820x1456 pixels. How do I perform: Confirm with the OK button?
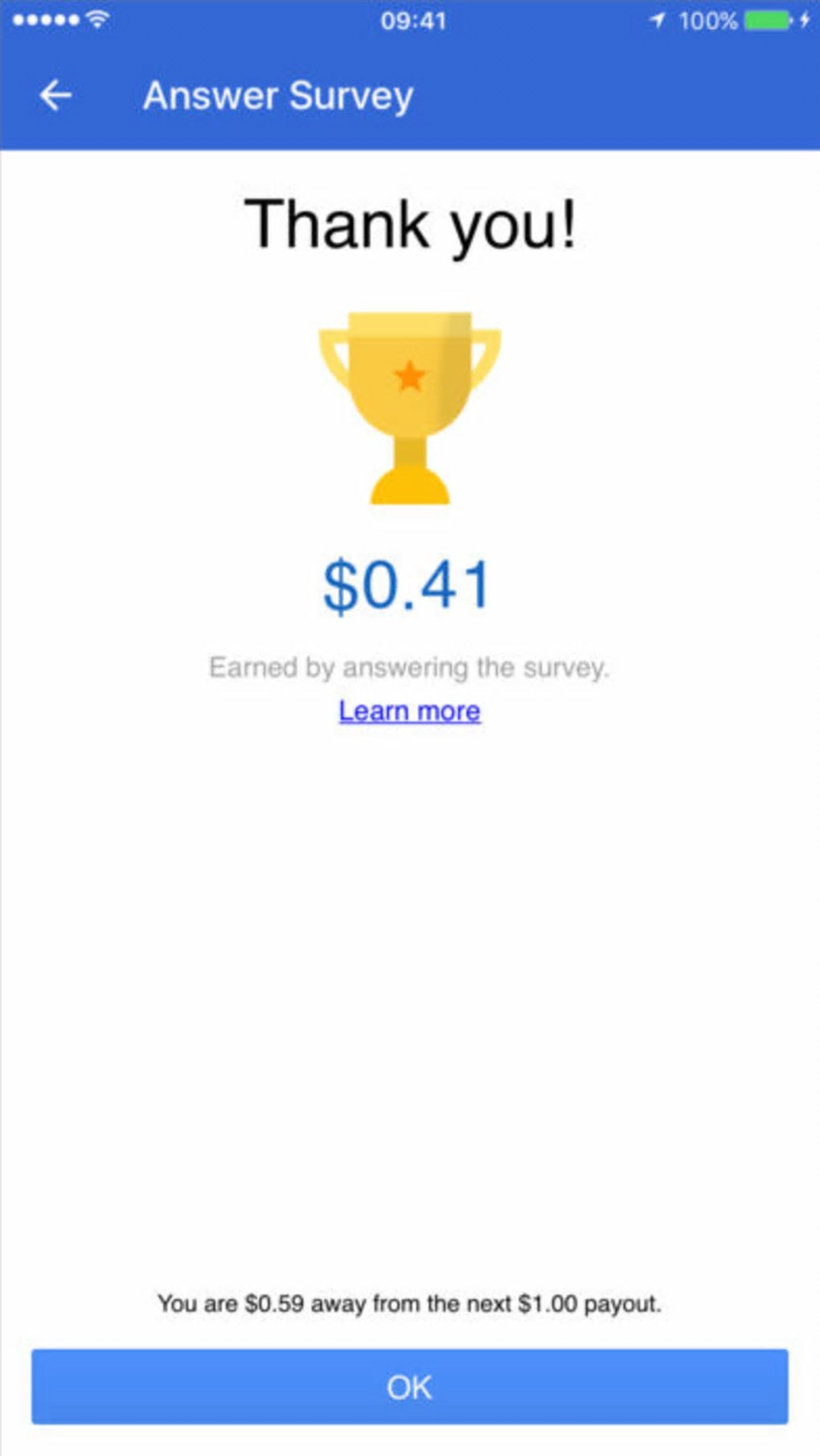[x=409, y=1386]
